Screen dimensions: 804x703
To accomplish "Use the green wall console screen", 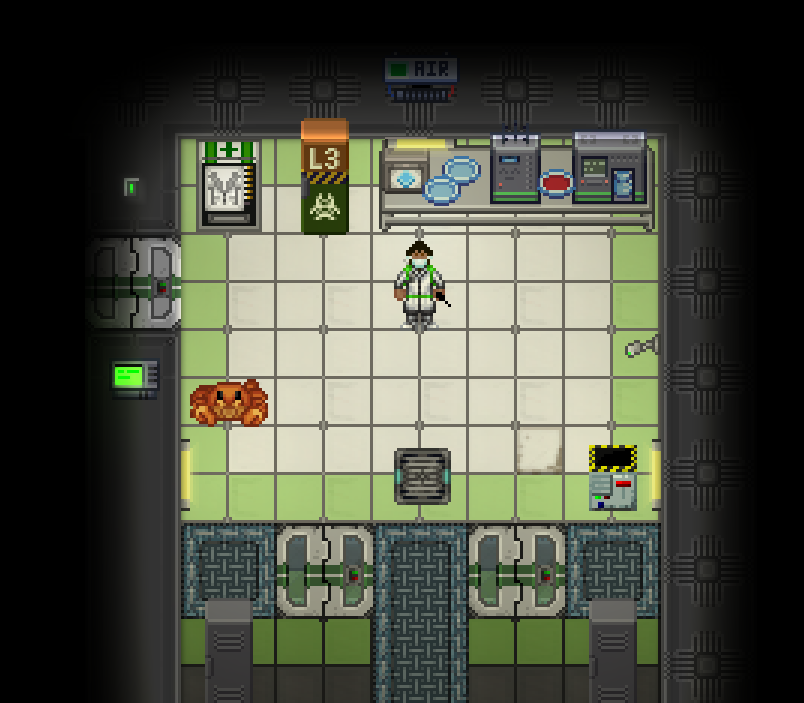I will pos(134,377).
